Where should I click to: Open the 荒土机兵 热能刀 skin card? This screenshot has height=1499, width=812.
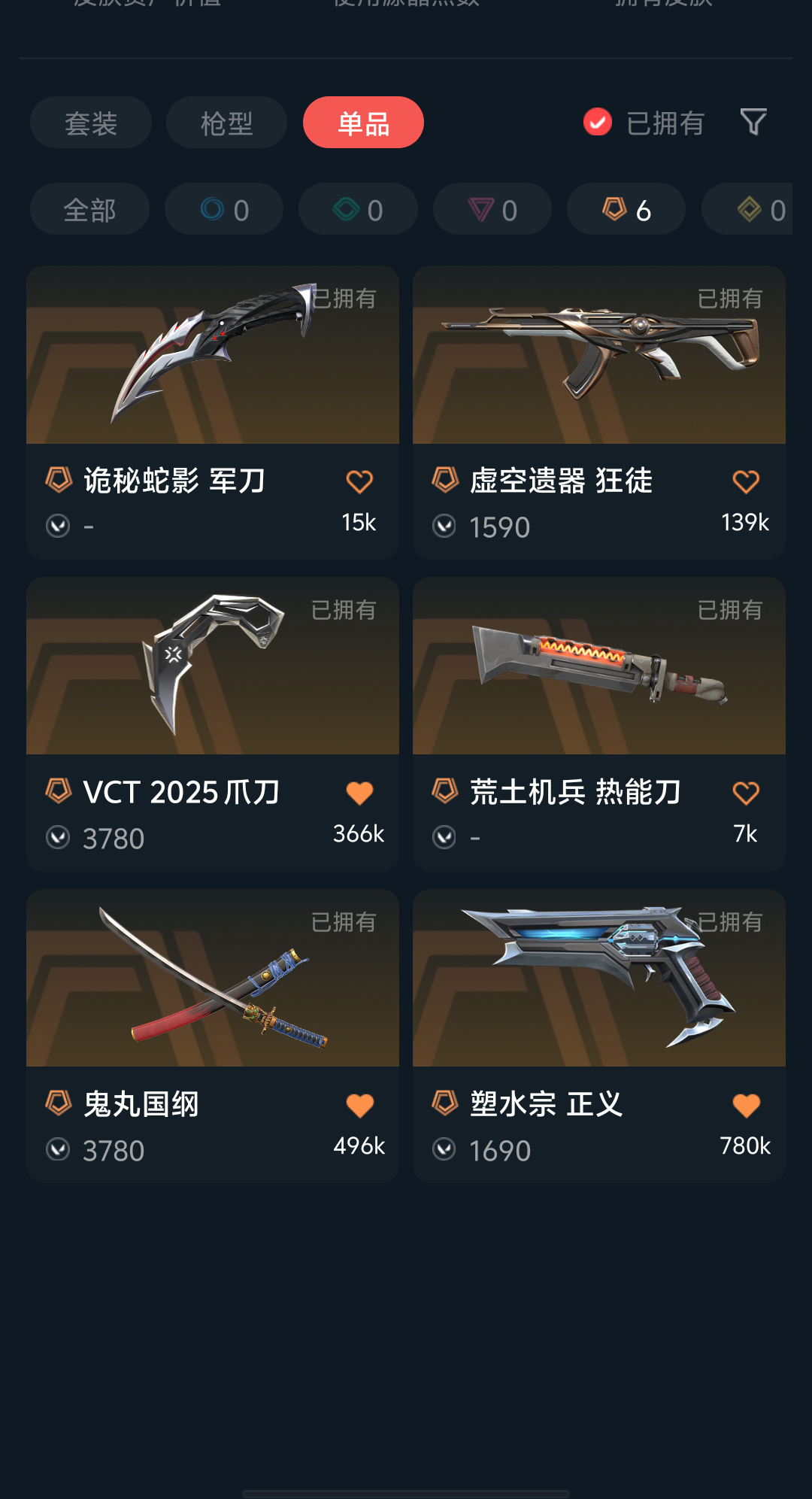click(599, 724)
